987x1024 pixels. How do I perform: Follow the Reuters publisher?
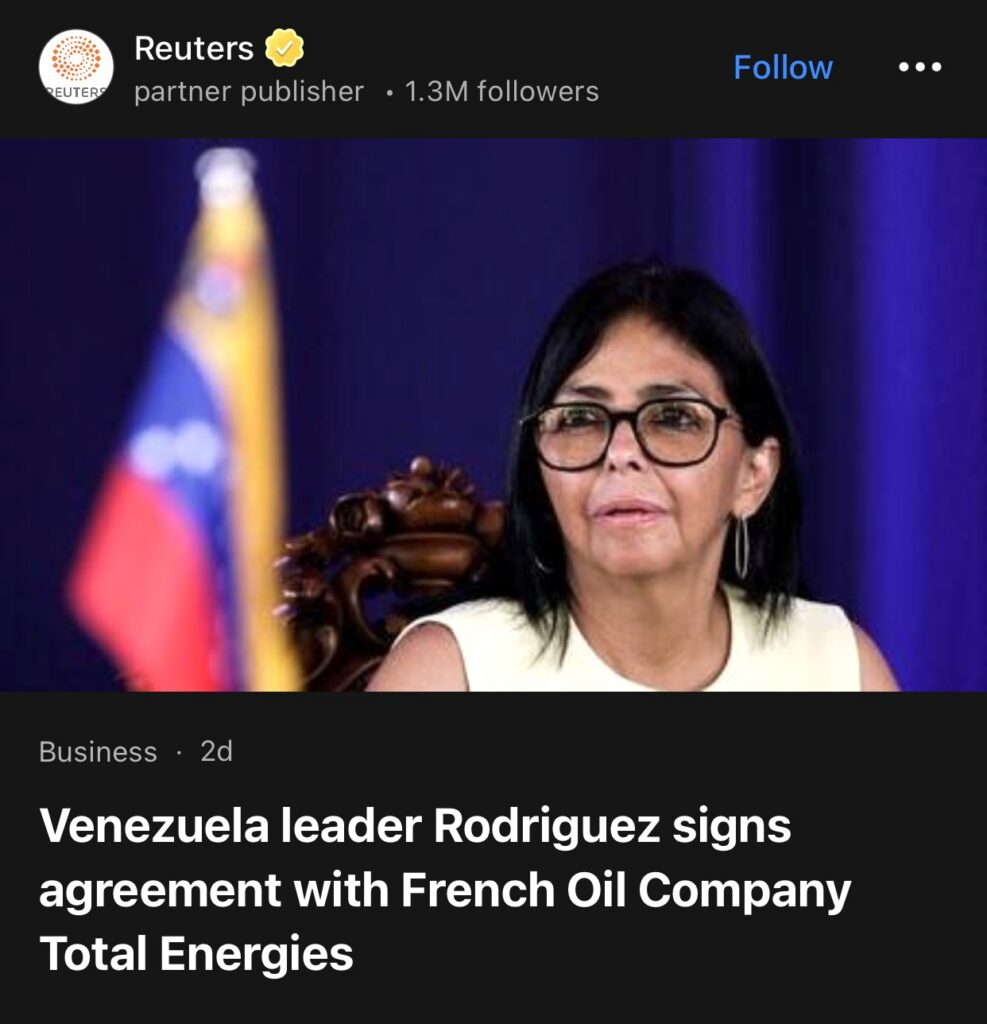click(x=783, y=67)
